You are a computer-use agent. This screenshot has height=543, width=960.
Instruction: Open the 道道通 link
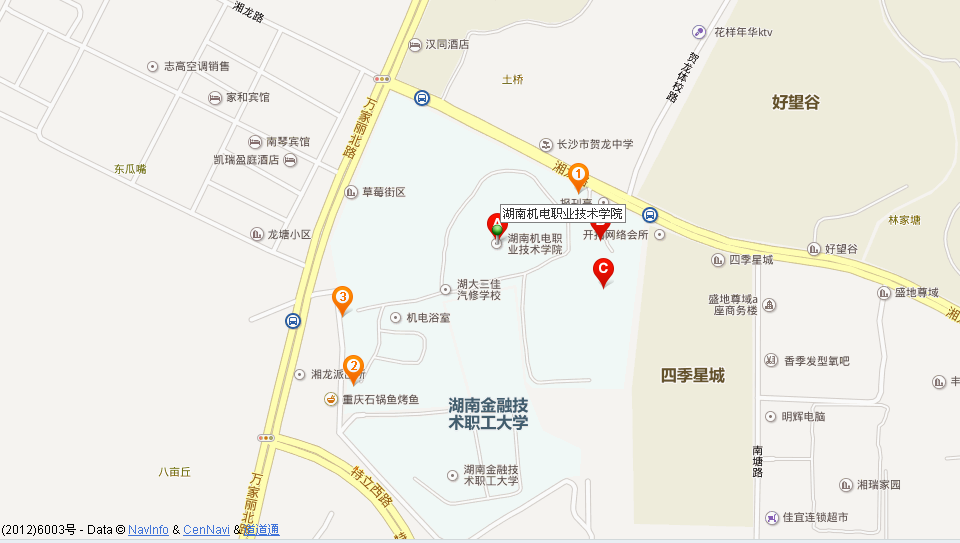[x=262, y=530]
